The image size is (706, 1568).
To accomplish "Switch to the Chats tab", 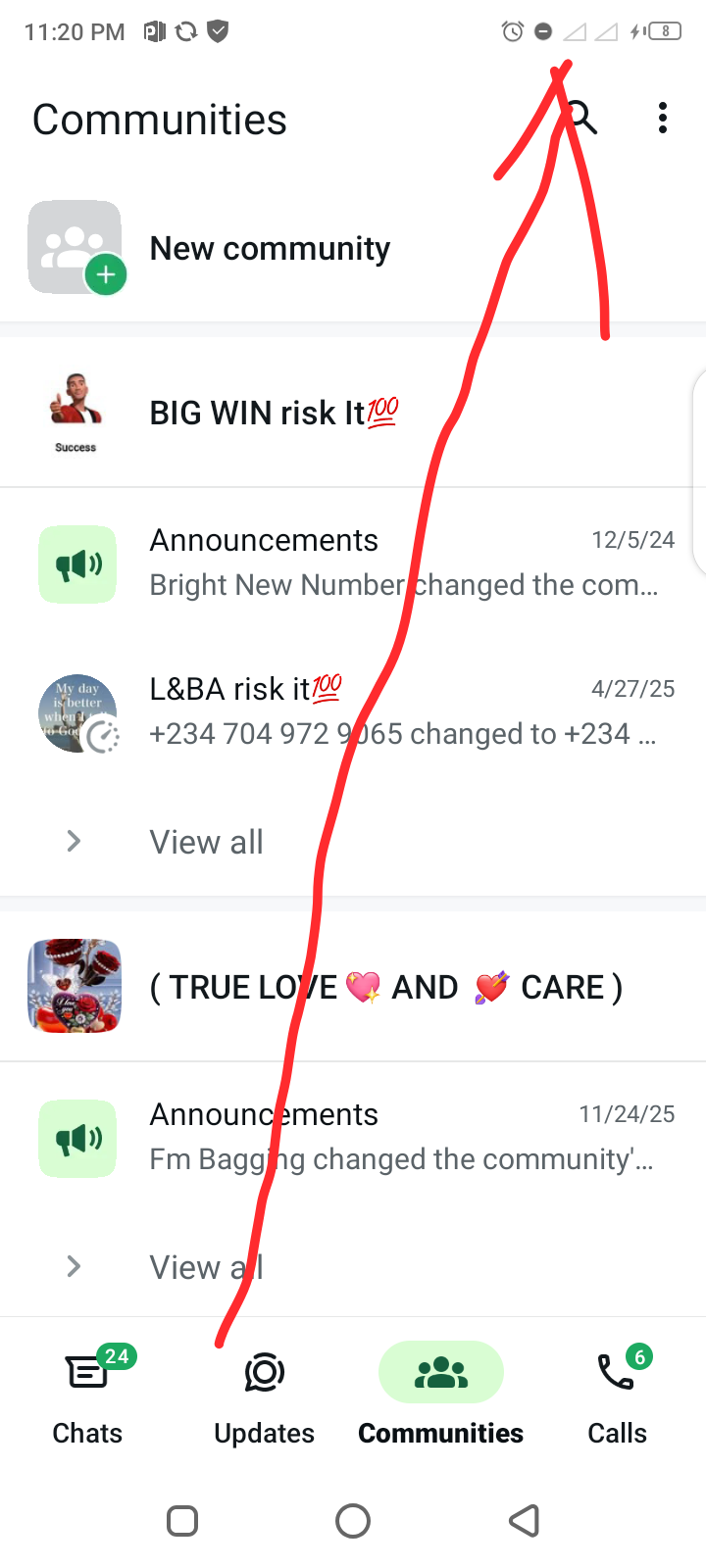I will [x=87, y=1394].
